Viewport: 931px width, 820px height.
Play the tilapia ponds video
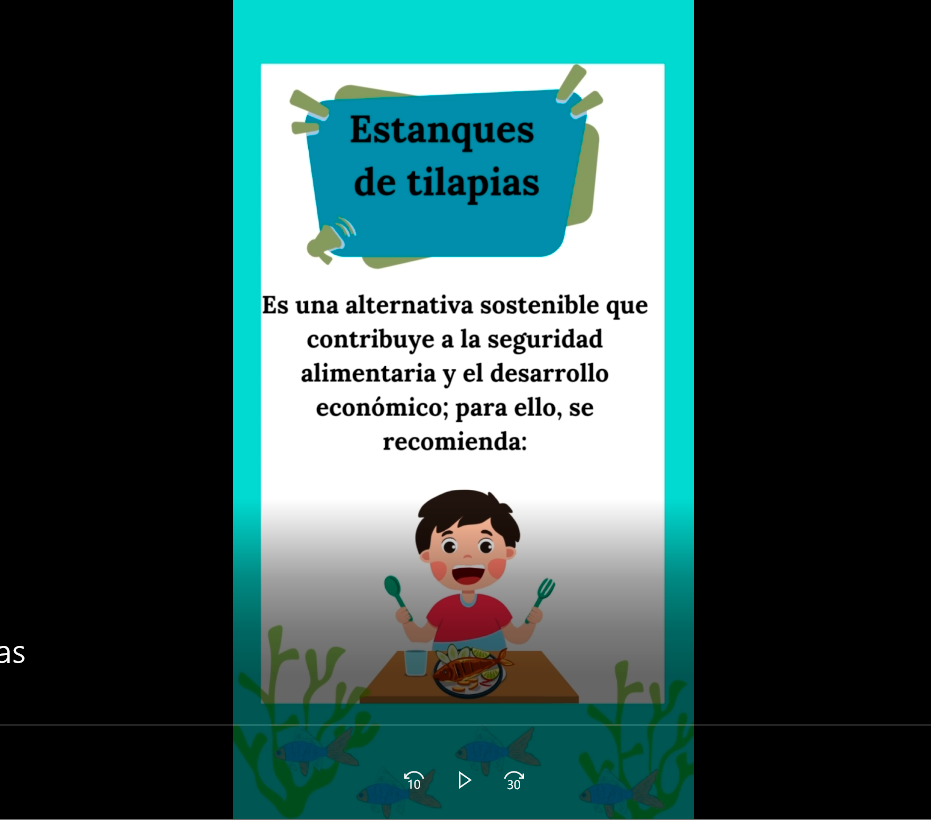pos(464,780)
